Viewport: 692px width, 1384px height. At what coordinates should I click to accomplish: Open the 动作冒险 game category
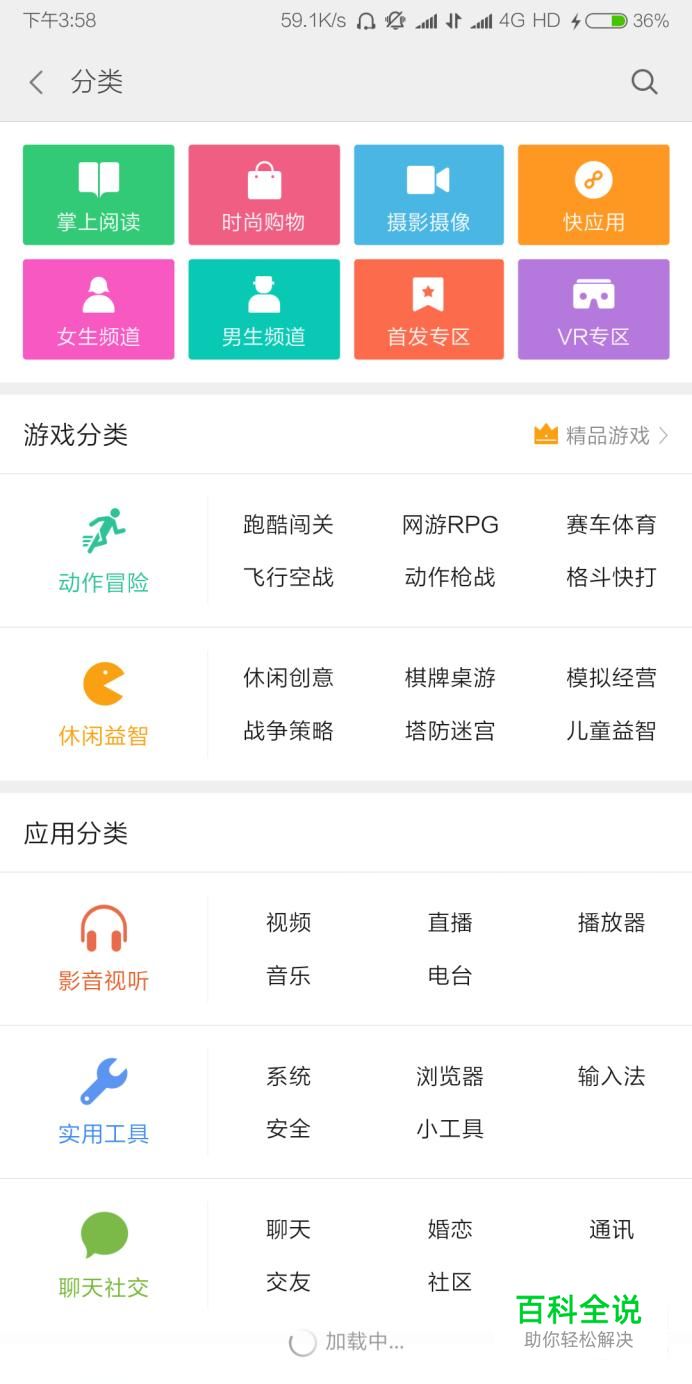pos(103,551)
